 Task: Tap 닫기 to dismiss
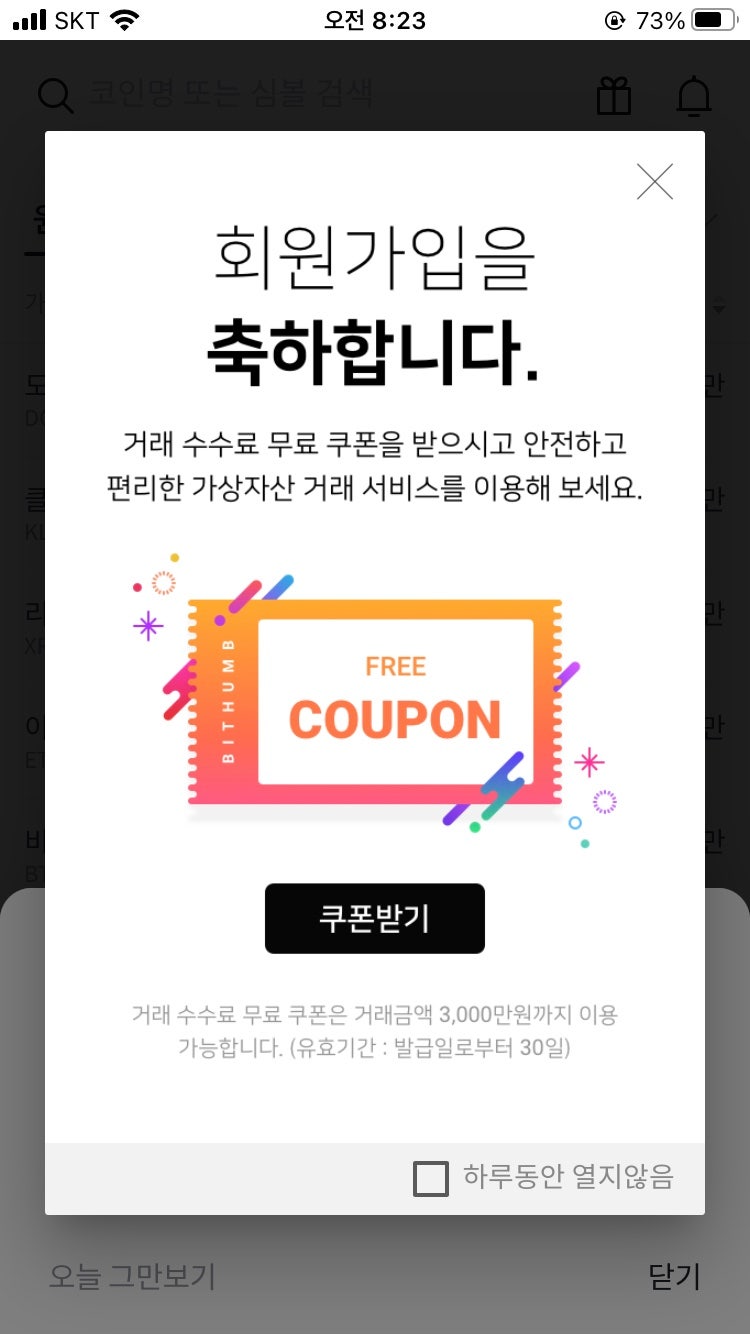click(674, 1276)
